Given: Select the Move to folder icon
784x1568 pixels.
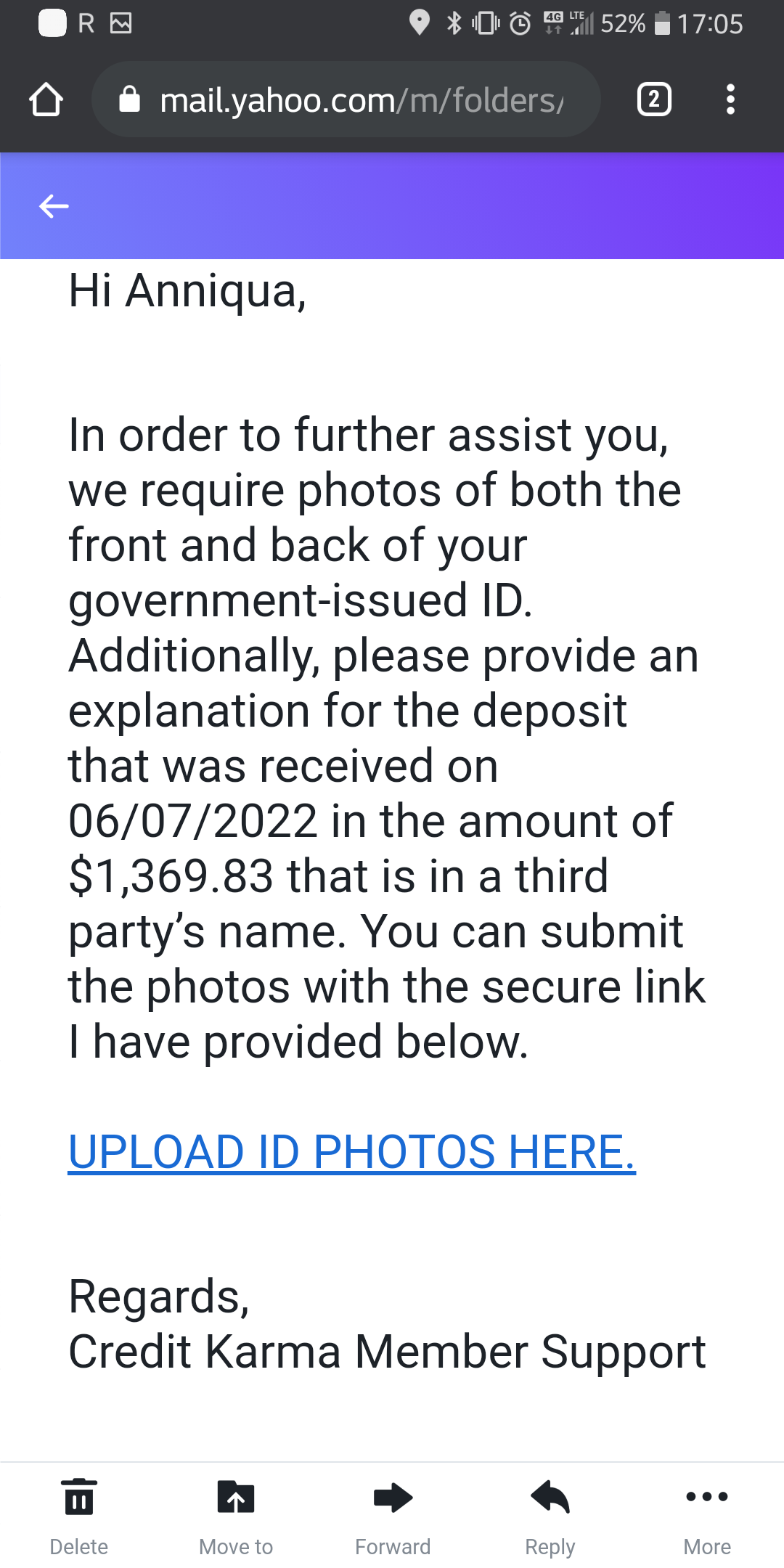Looking at the screenshot, I should (235, 1497).
